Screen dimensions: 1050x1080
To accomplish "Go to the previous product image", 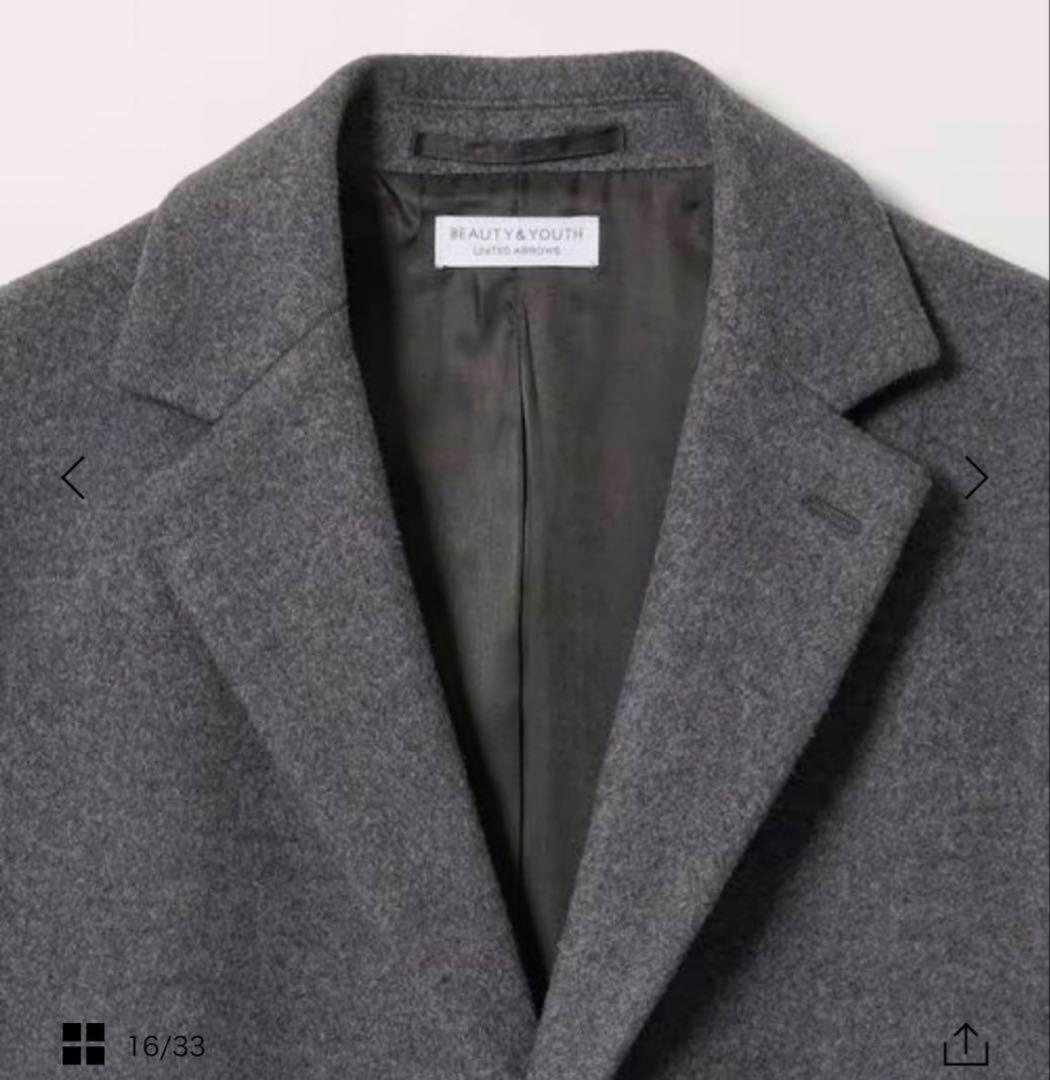I will coord(73,478).
